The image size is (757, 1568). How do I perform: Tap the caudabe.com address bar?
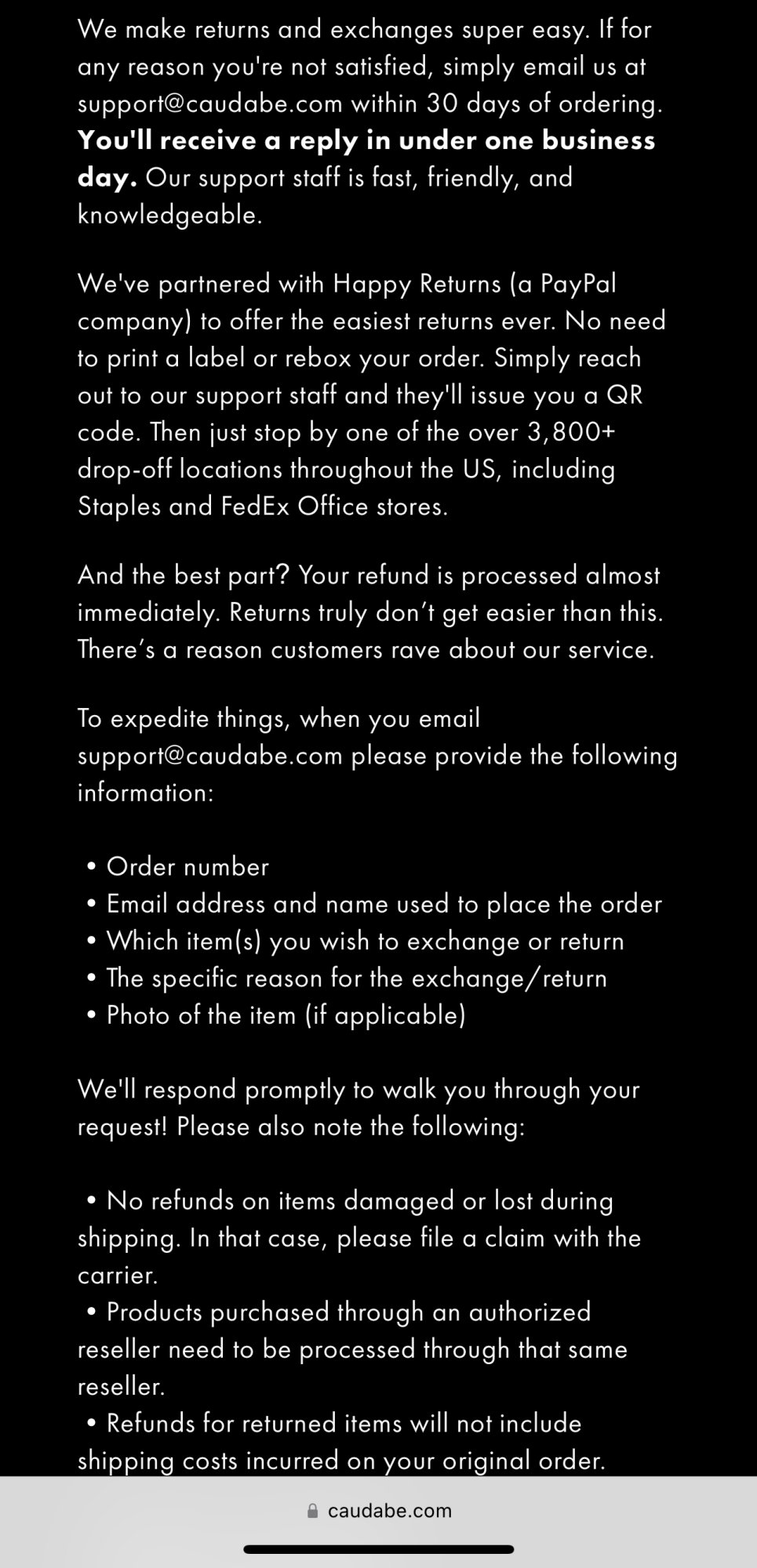pyautogui.click(x=379, y=1511)
